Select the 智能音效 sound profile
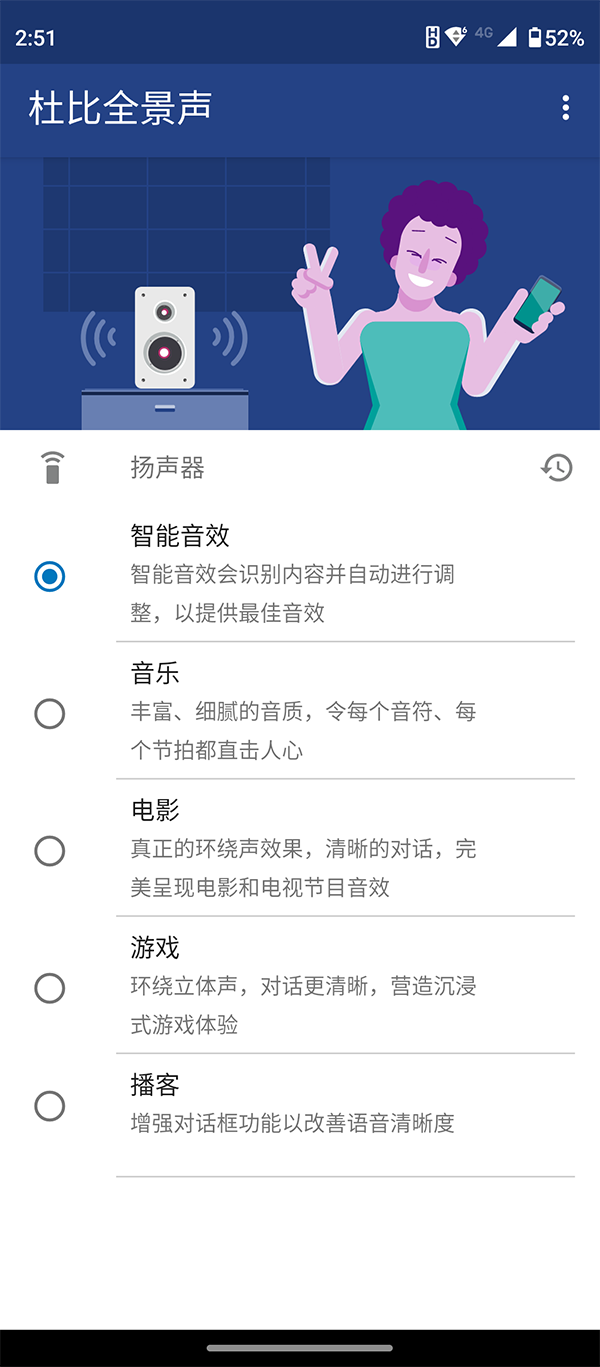Viewport: 600px width, 1367px height. tap(50, 576)
